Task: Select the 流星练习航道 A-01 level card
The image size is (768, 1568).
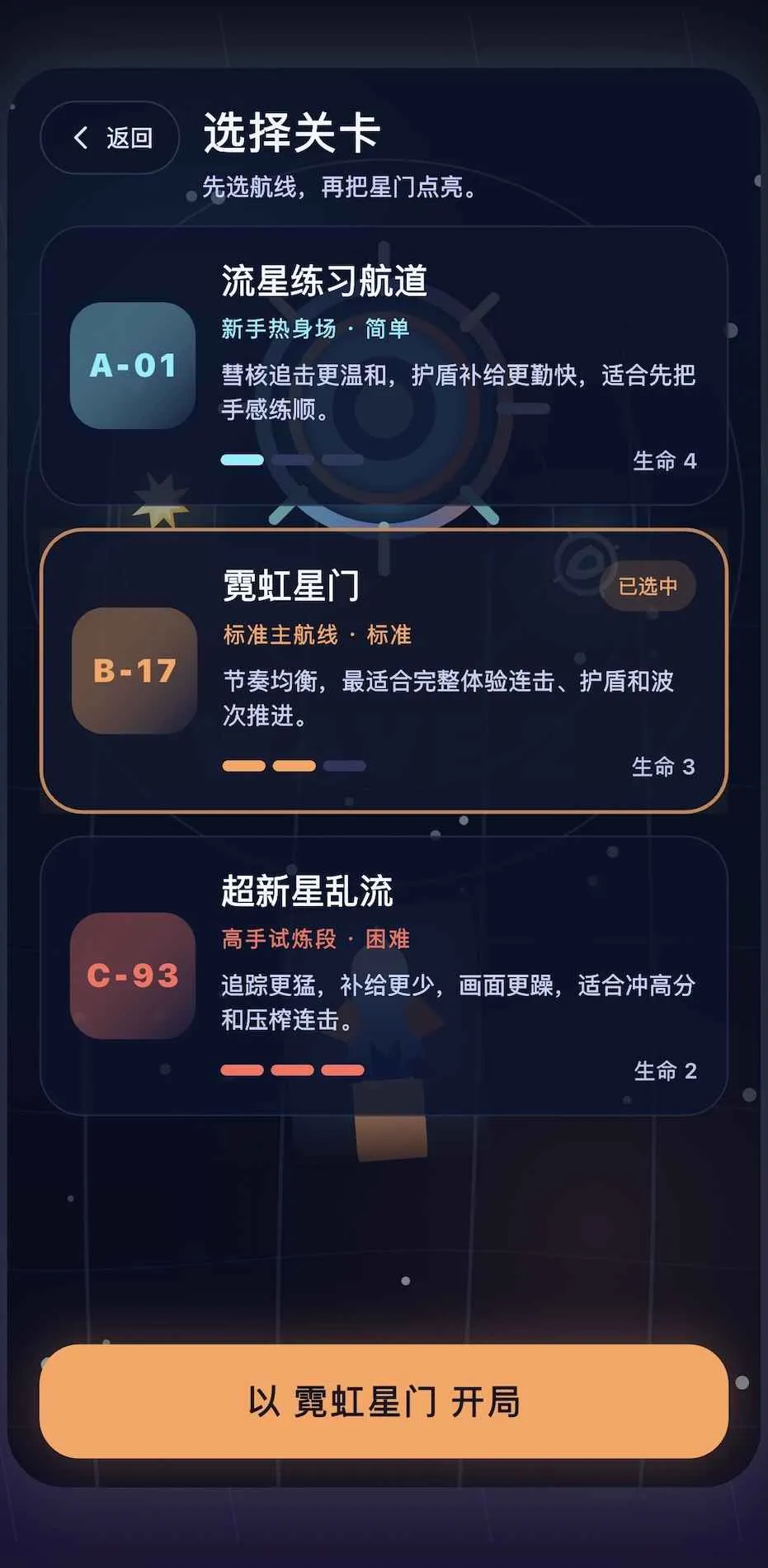Action: pos(384,366)
